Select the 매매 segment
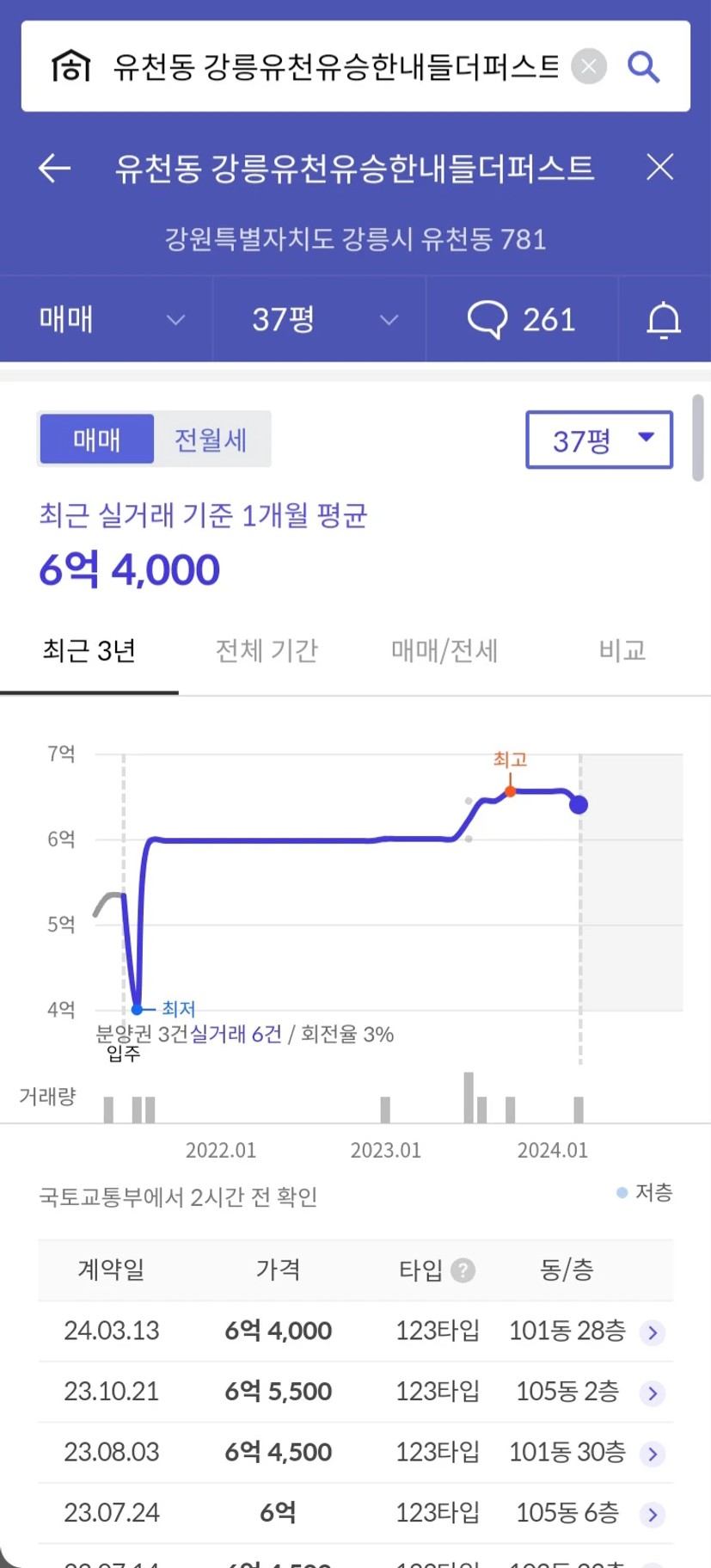Screen dimensions: 711x1568 tap(97, 440)
